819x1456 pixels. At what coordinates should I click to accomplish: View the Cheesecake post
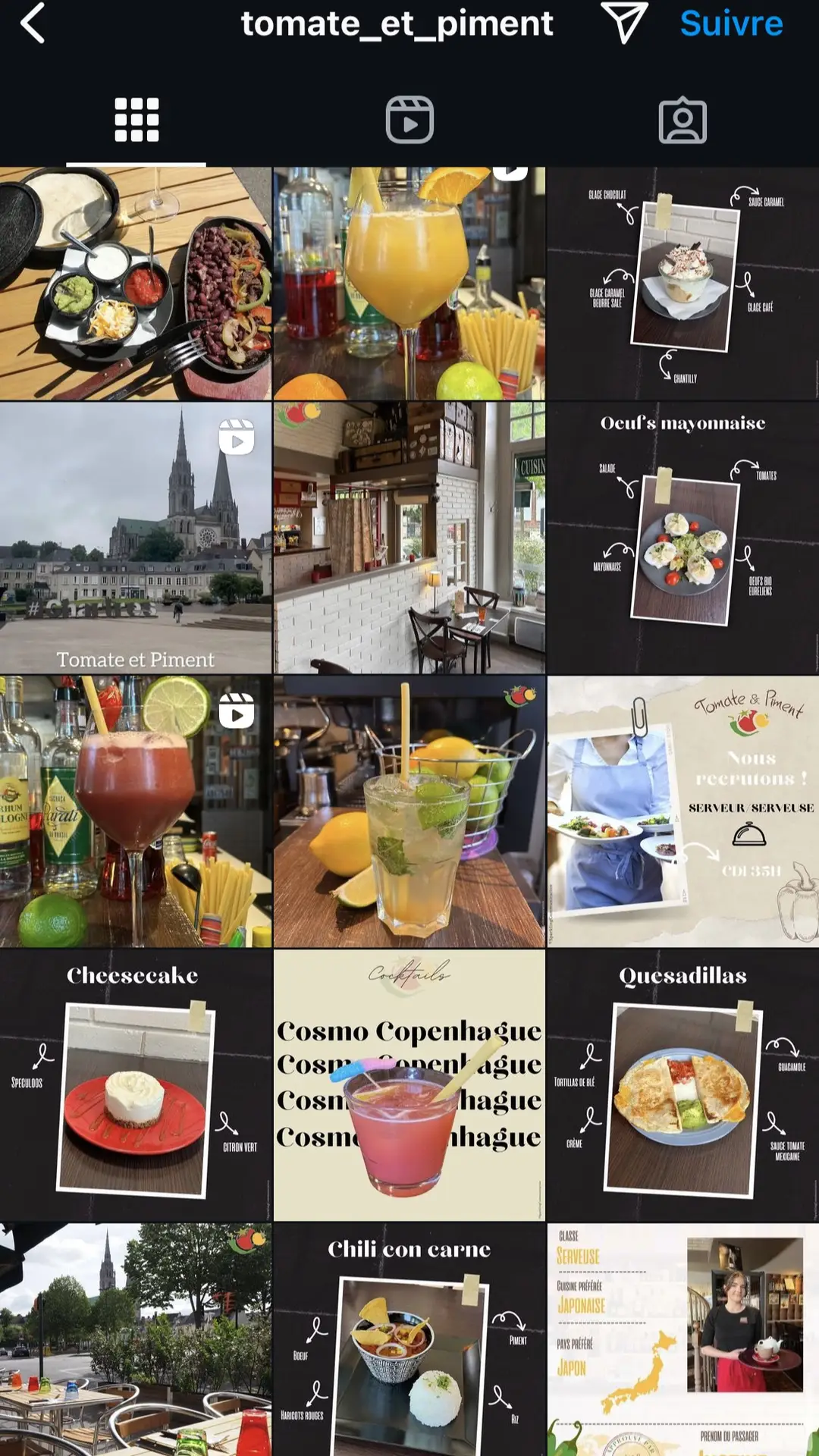coord(136,1084)
